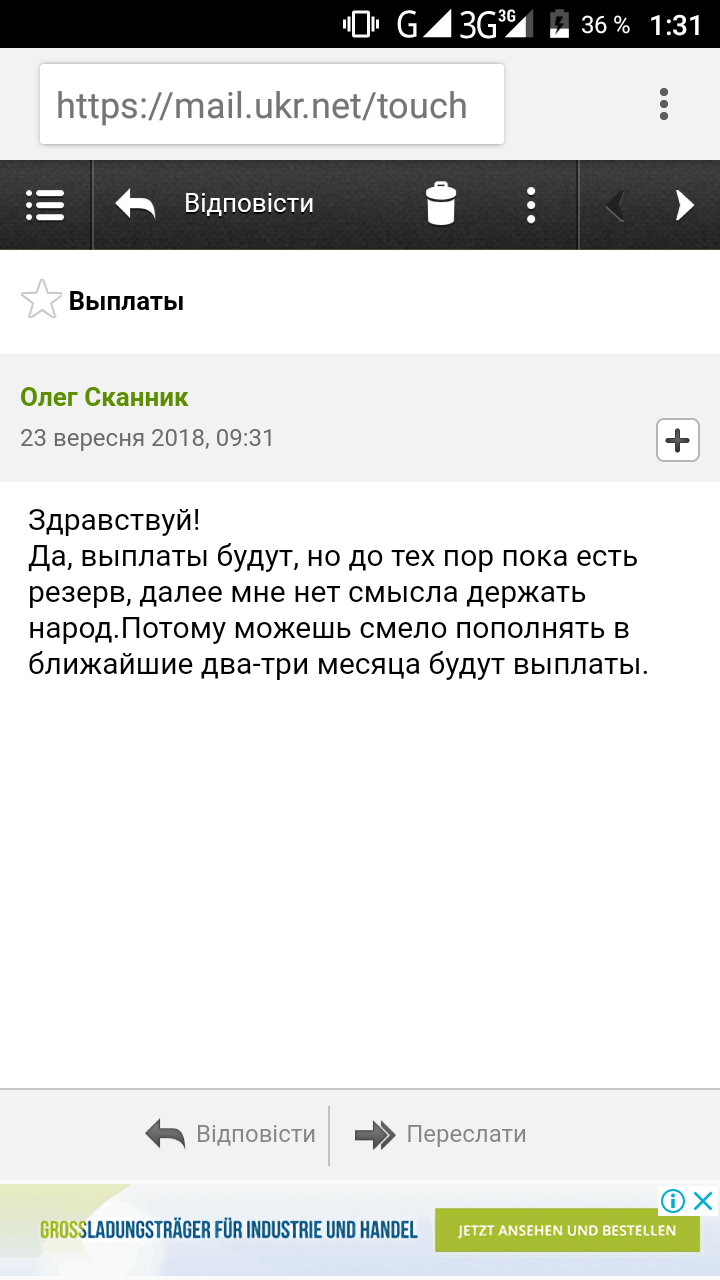Open the browser three-dot menu

coord(664,104)
